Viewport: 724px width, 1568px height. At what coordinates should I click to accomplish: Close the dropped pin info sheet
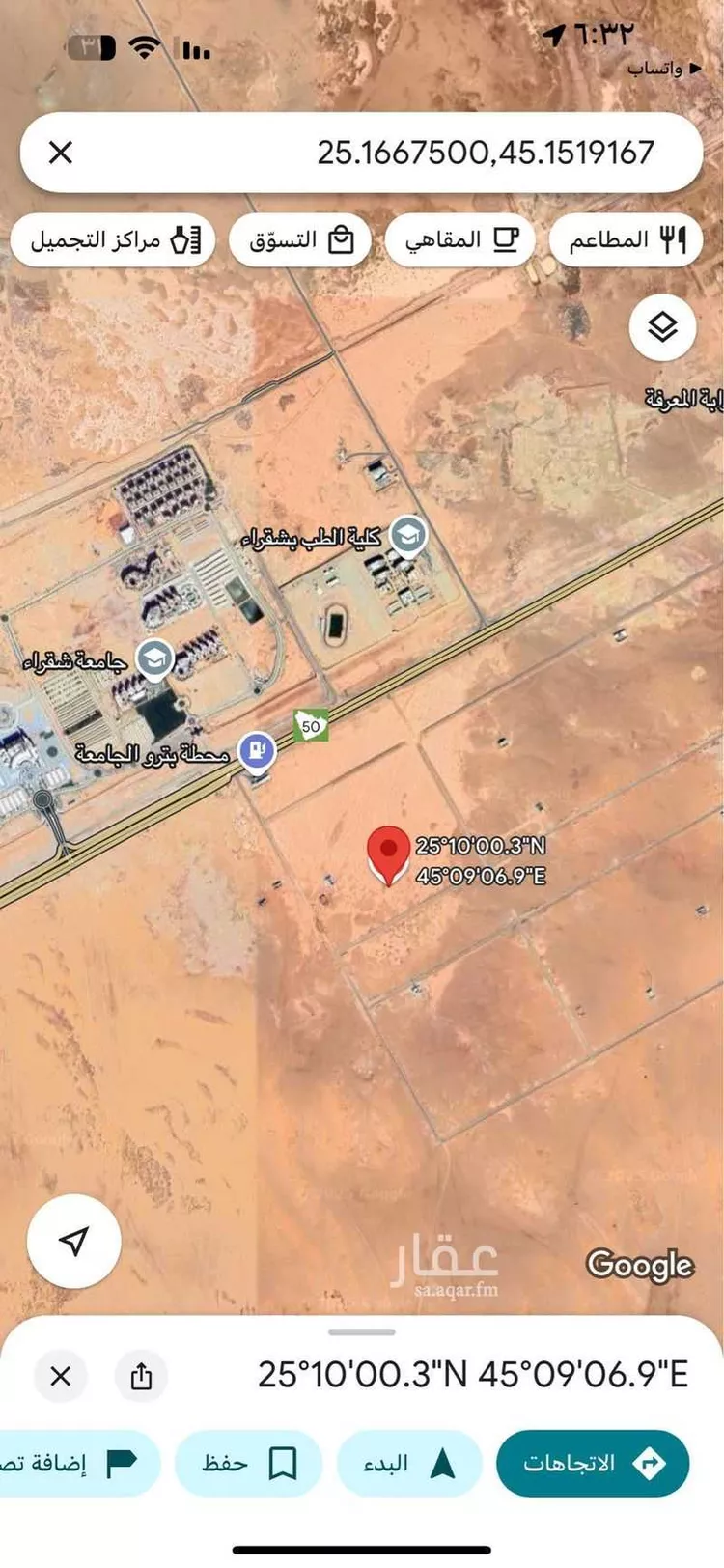pyautogui.click(x=61, y=1375)
